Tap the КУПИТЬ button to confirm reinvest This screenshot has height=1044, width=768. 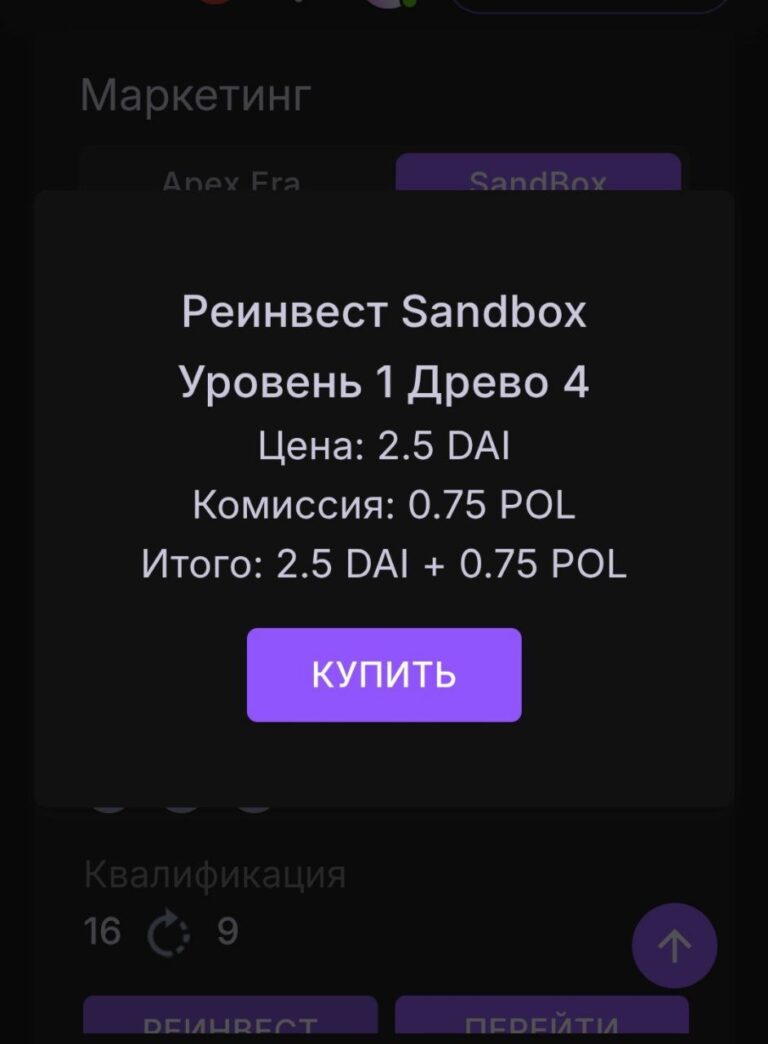[384, 675]
